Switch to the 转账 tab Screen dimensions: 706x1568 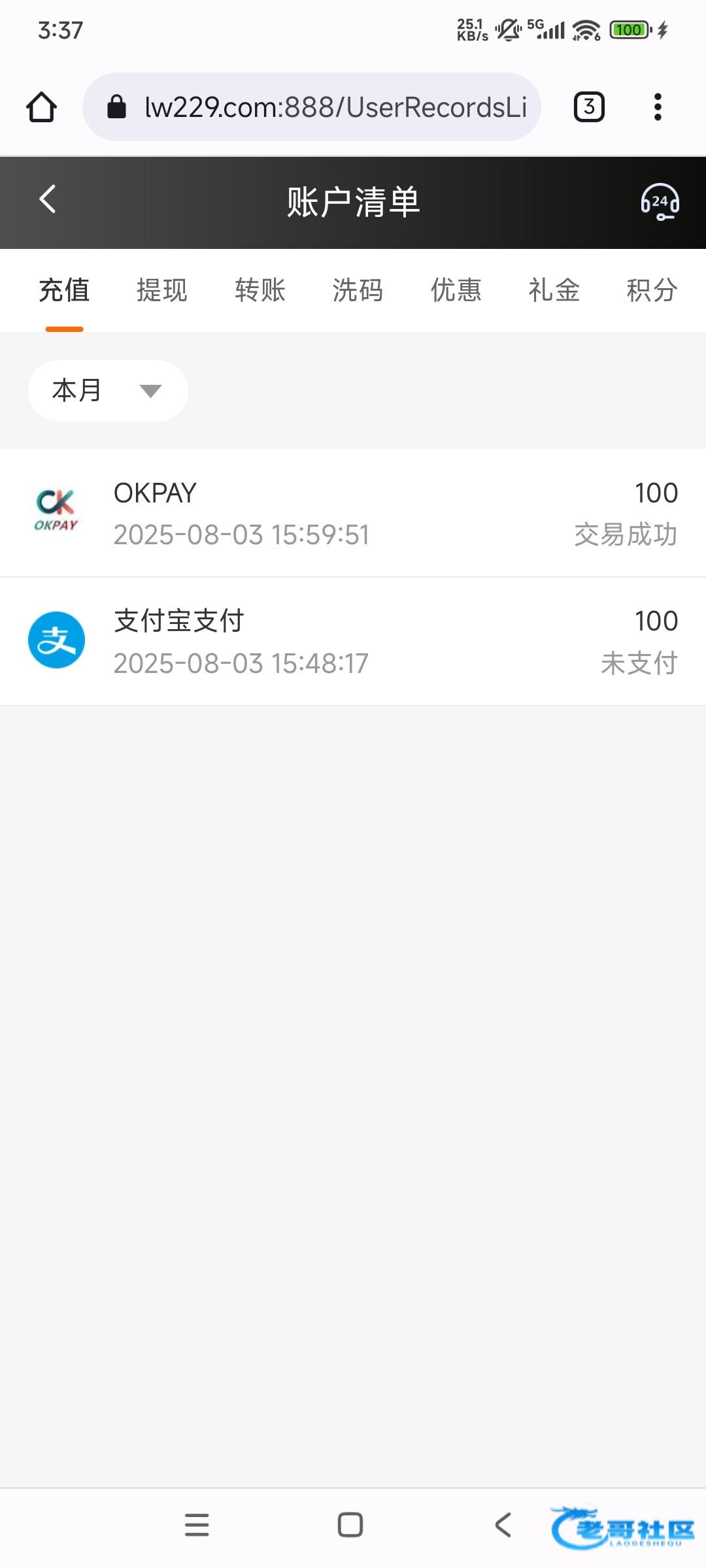point(260,290)
